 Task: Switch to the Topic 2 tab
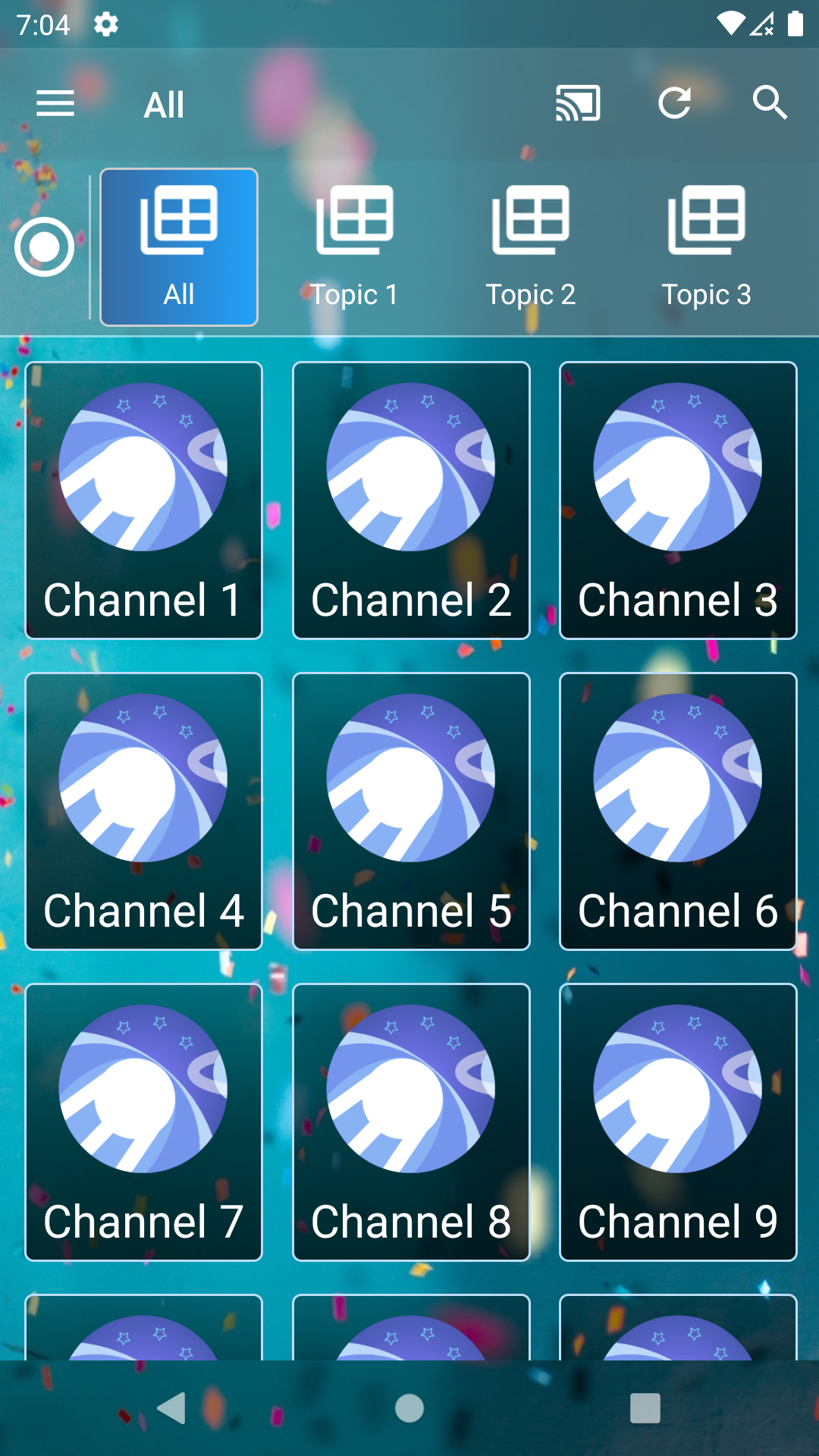tap(531, 247)
